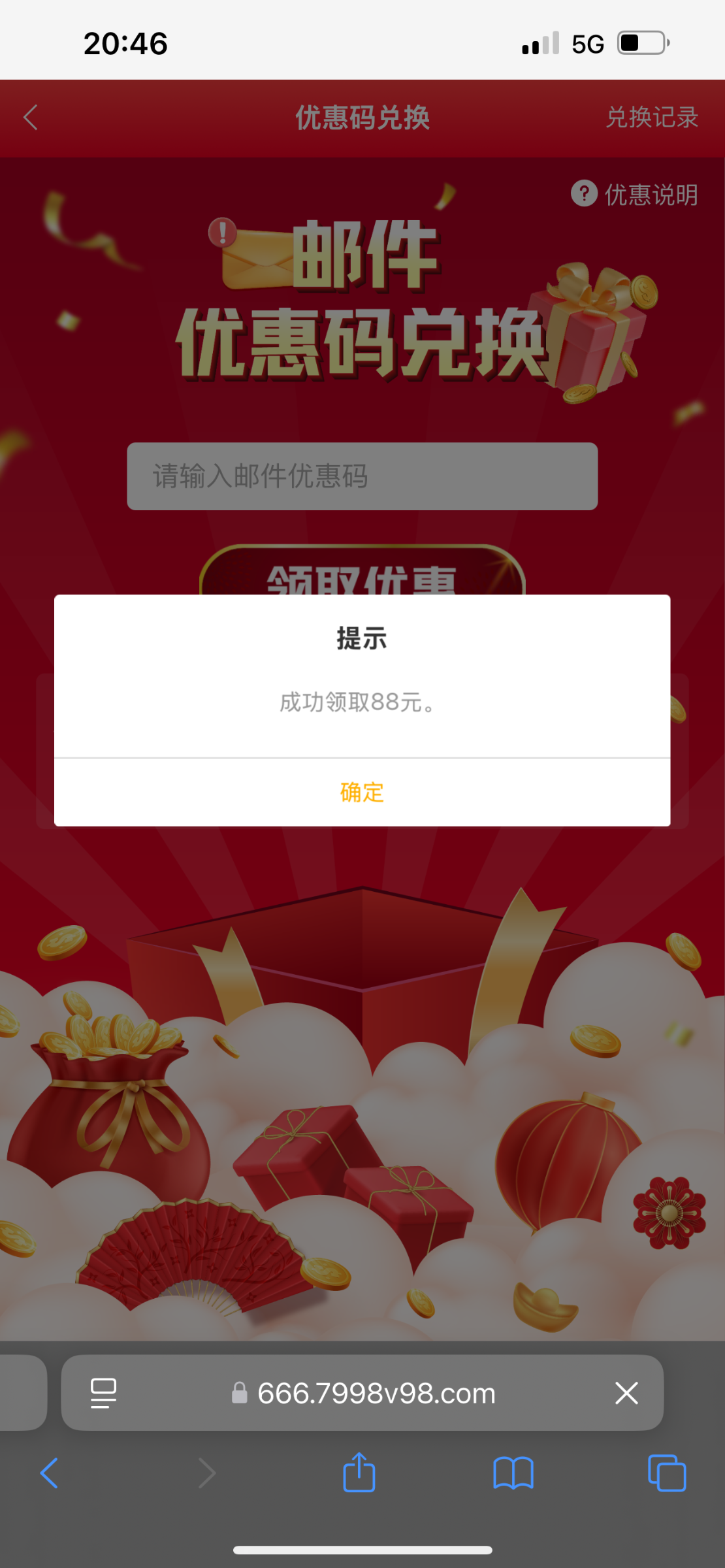725x1568 pixels.
Task: Tap the 请输入邮件优惠码 input field
Action: 362,476
